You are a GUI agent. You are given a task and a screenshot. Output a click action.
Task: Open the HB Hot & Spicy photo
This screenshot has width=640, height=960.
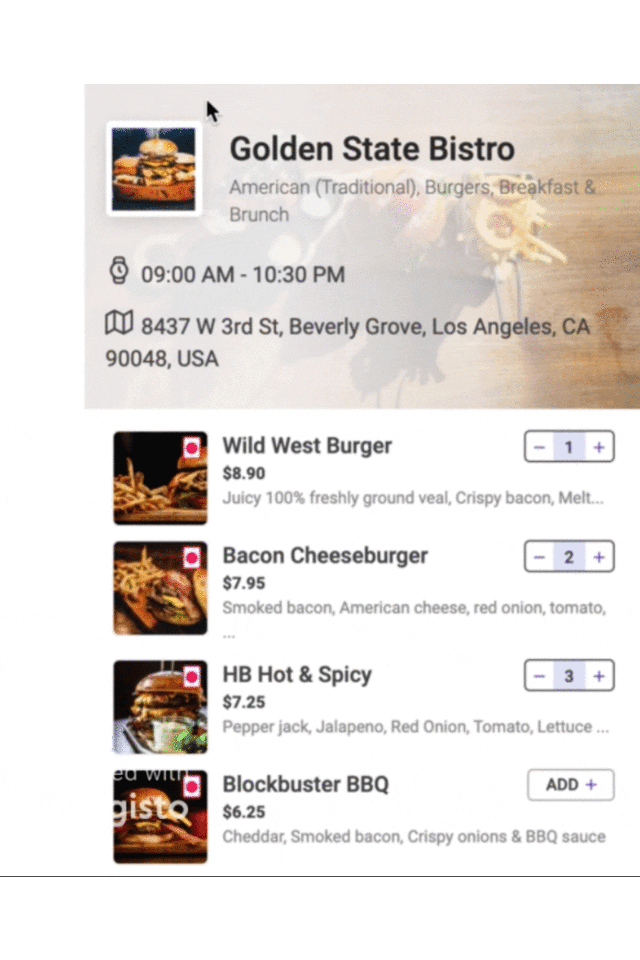(160, 707)
